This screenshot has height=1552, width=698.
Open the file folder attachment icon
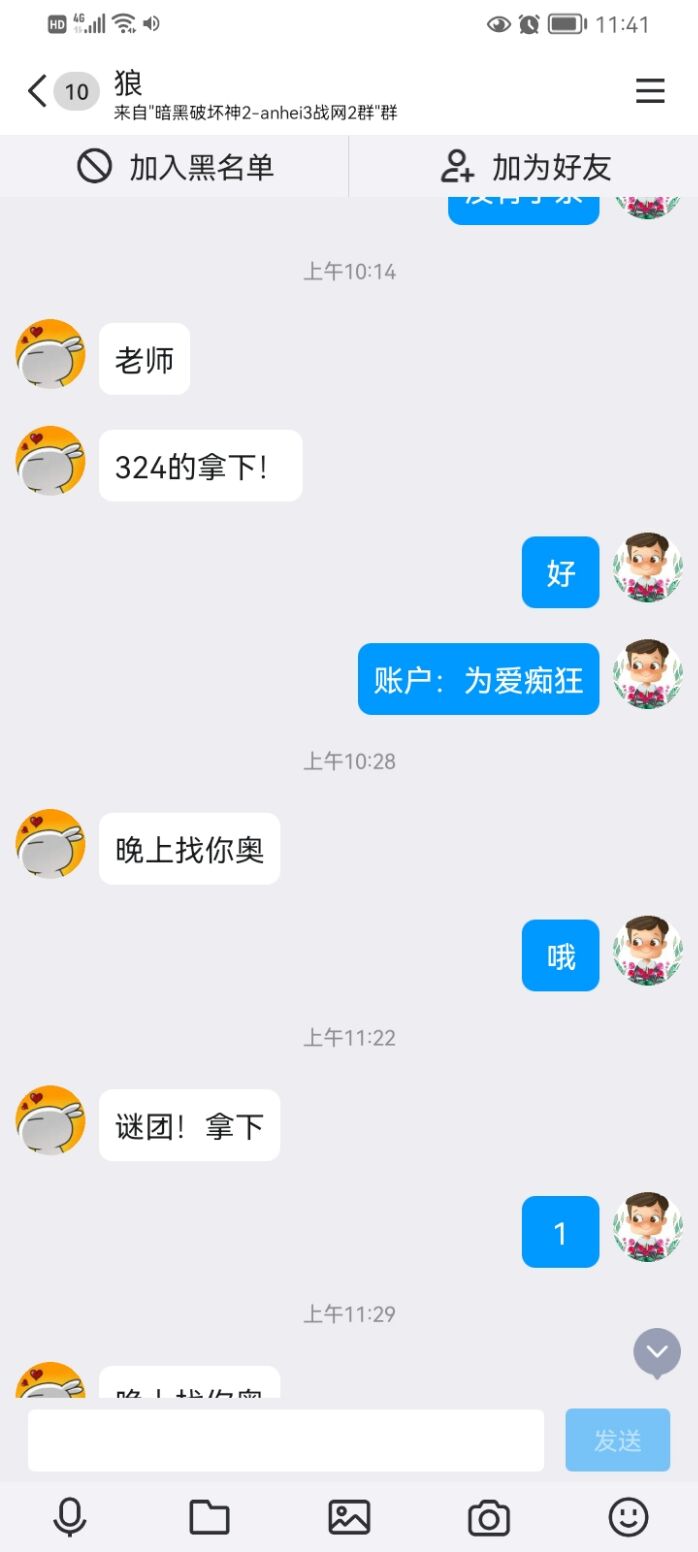(x=209, y=1517)
